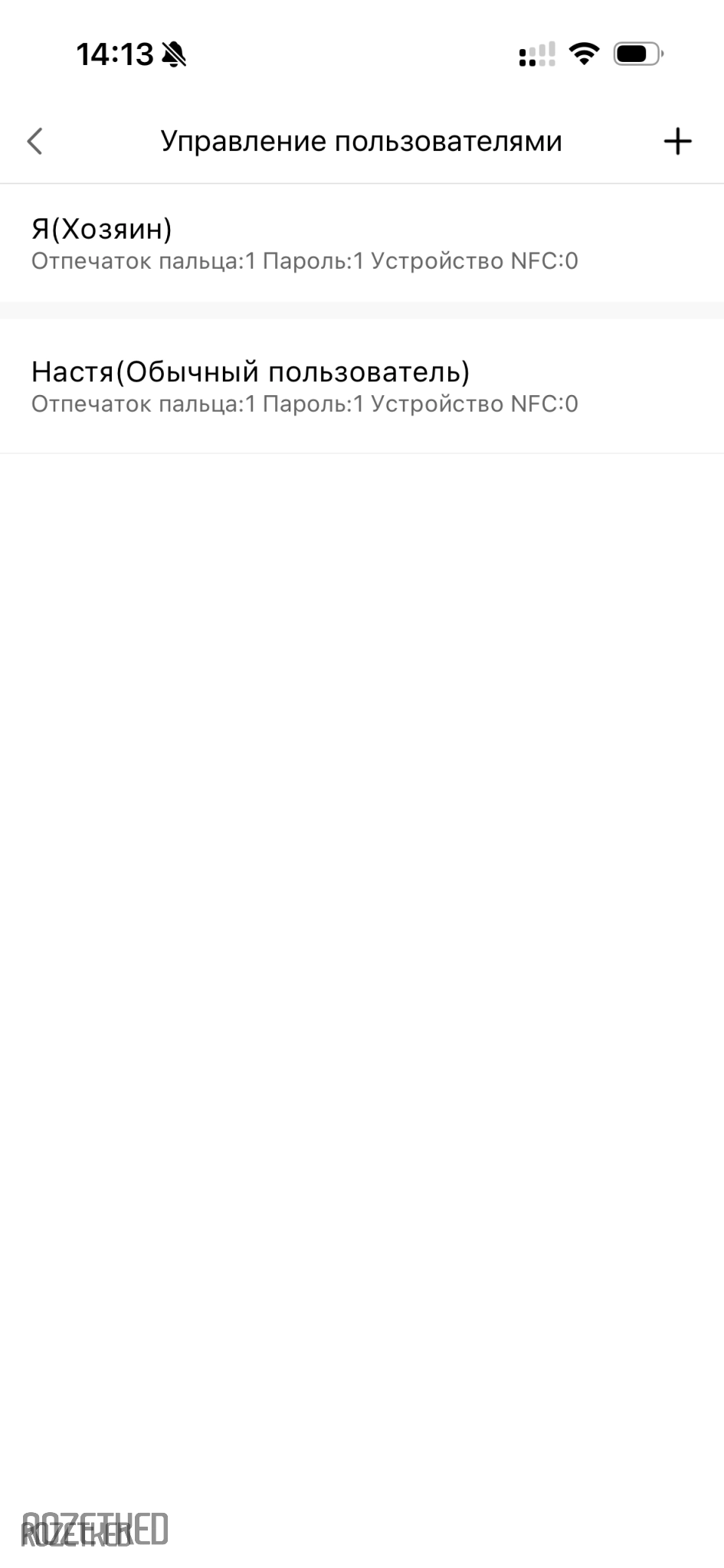Open the Я(Хозяин) user entry

[362, 243]
